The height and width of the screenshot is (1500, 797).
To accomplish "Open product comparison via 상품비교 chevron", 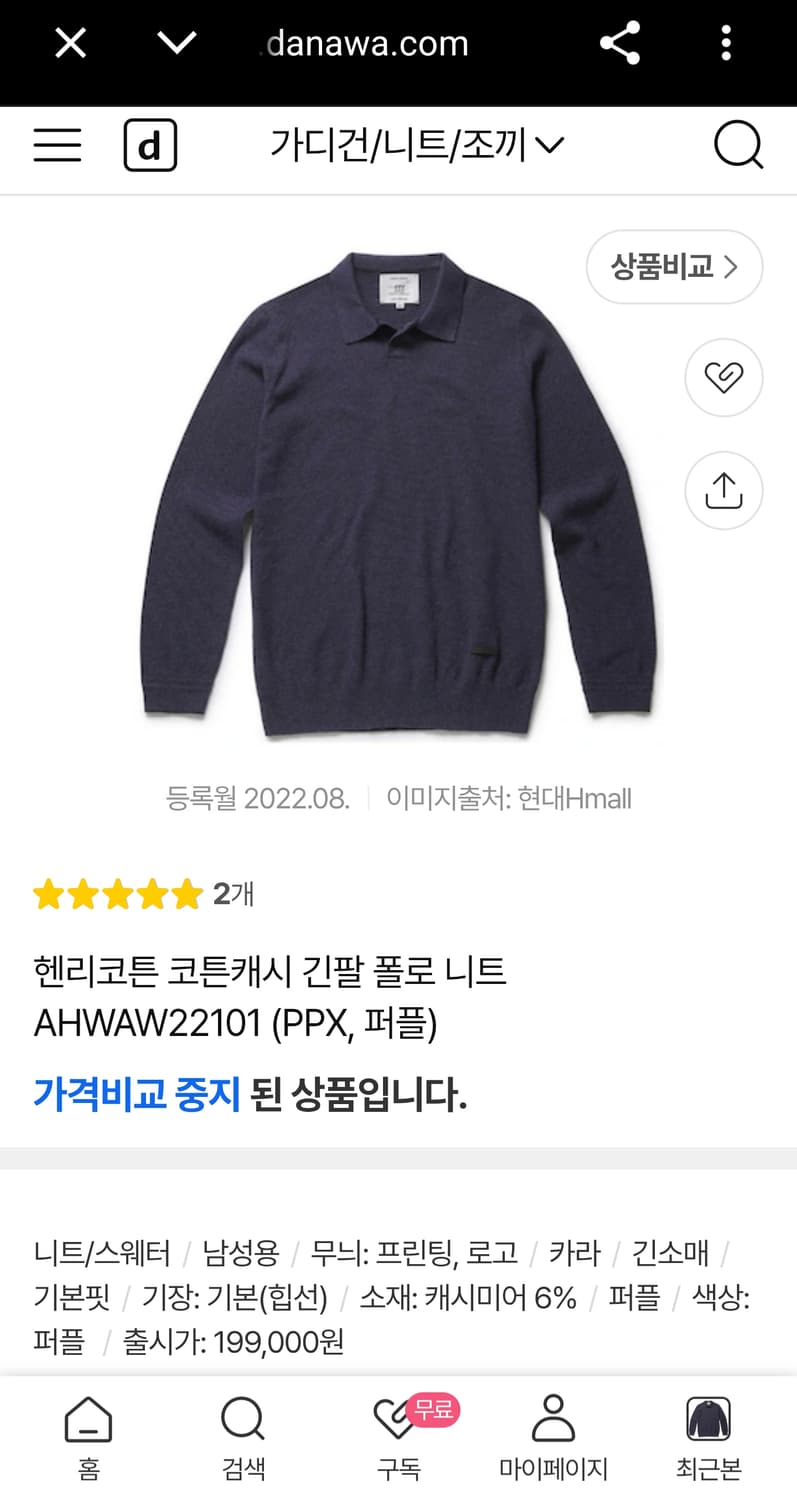I will click(x=674, y=267).
